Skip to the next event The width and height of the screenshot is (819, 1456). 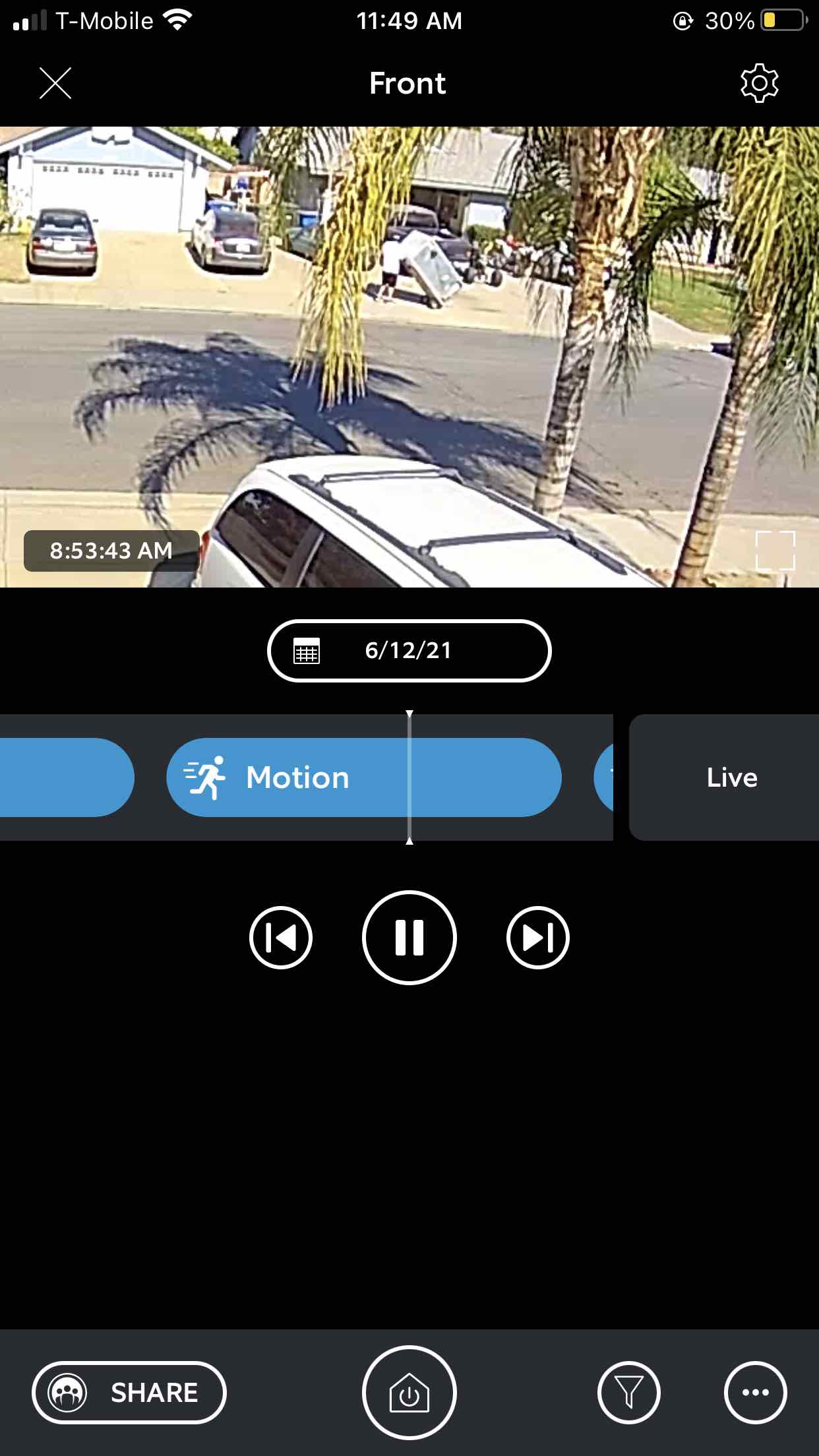538,938
